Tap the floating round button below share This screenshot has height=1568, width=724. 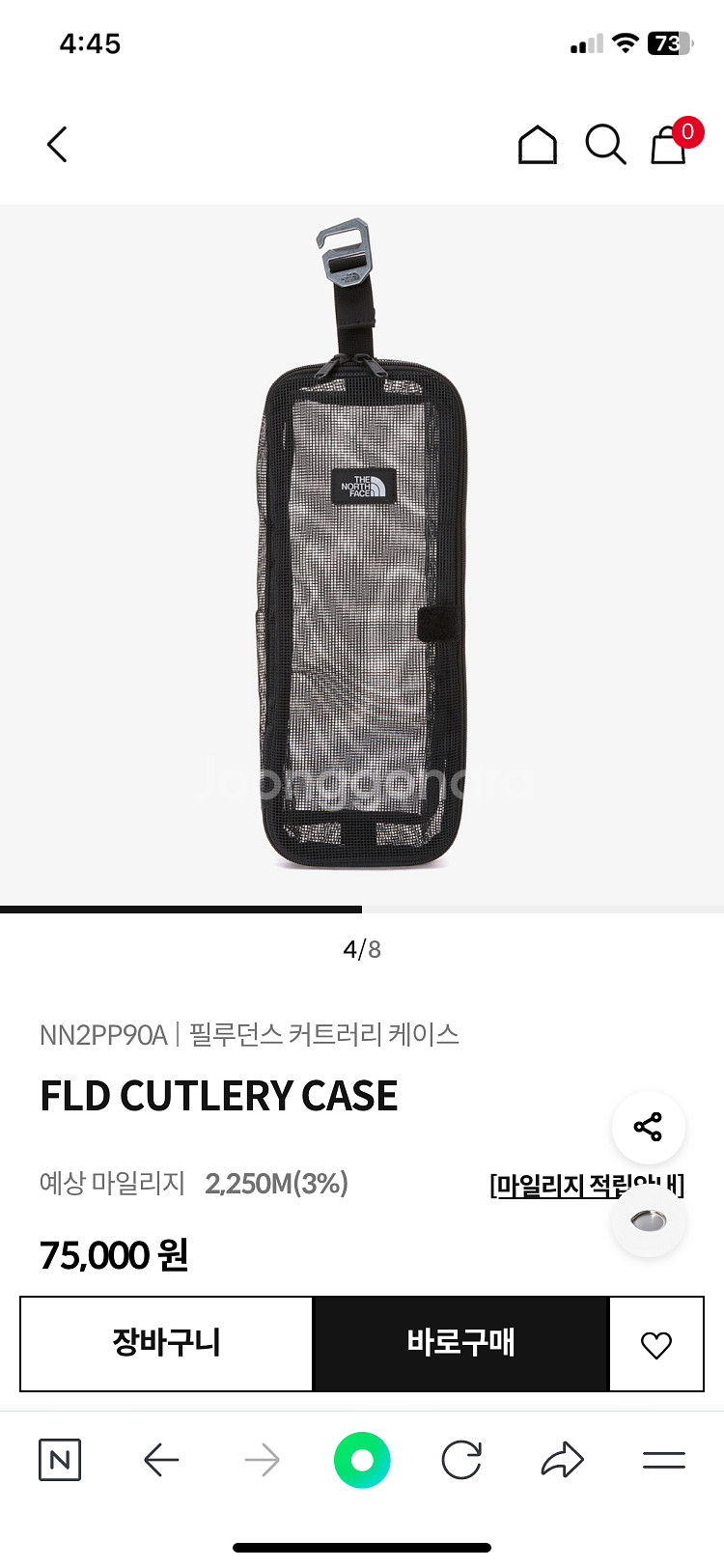pyautogui.click(x=648, y=1221)
